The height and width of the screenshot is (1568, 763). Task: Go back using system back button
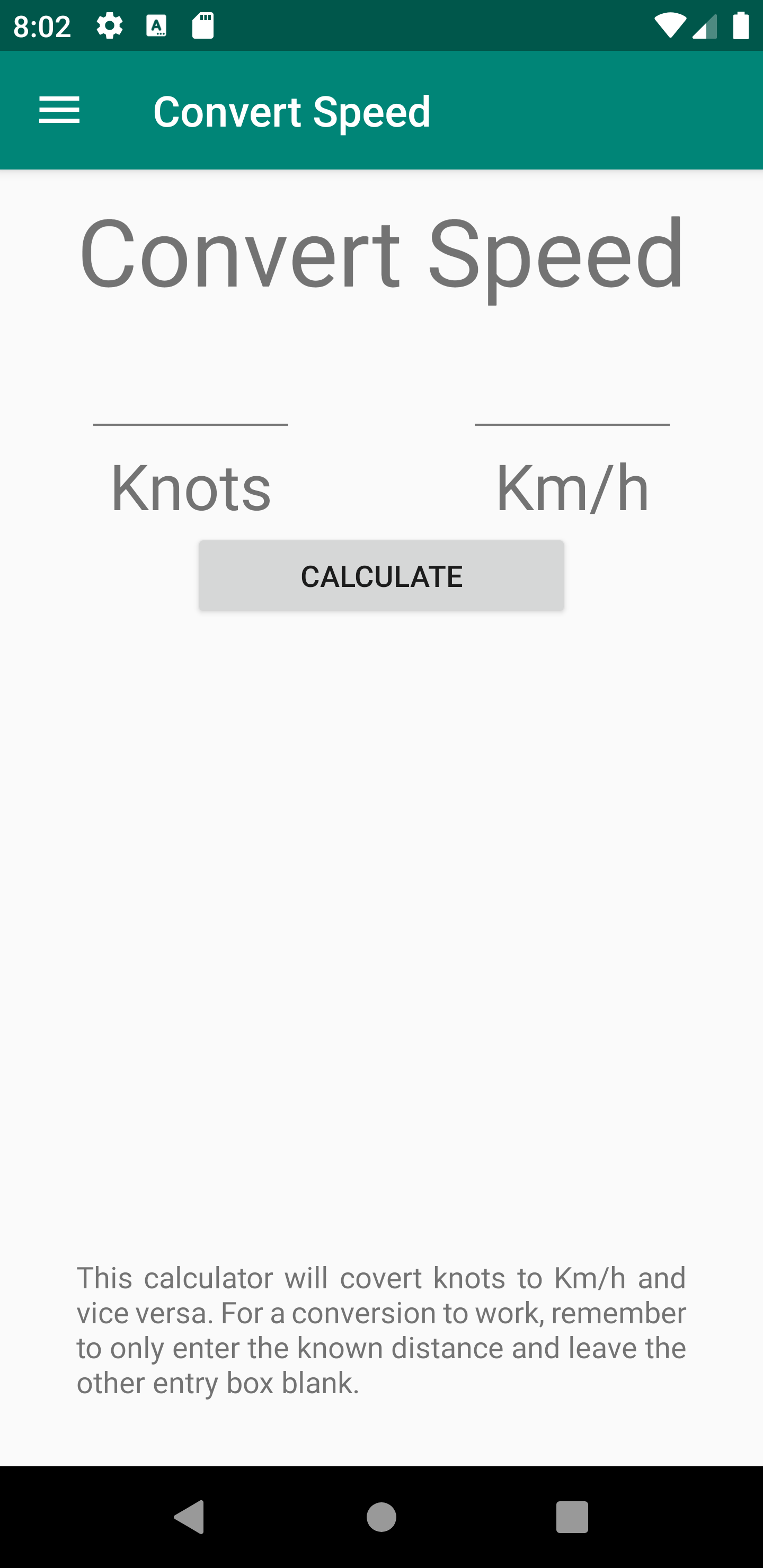click(x=189, y=1516)
